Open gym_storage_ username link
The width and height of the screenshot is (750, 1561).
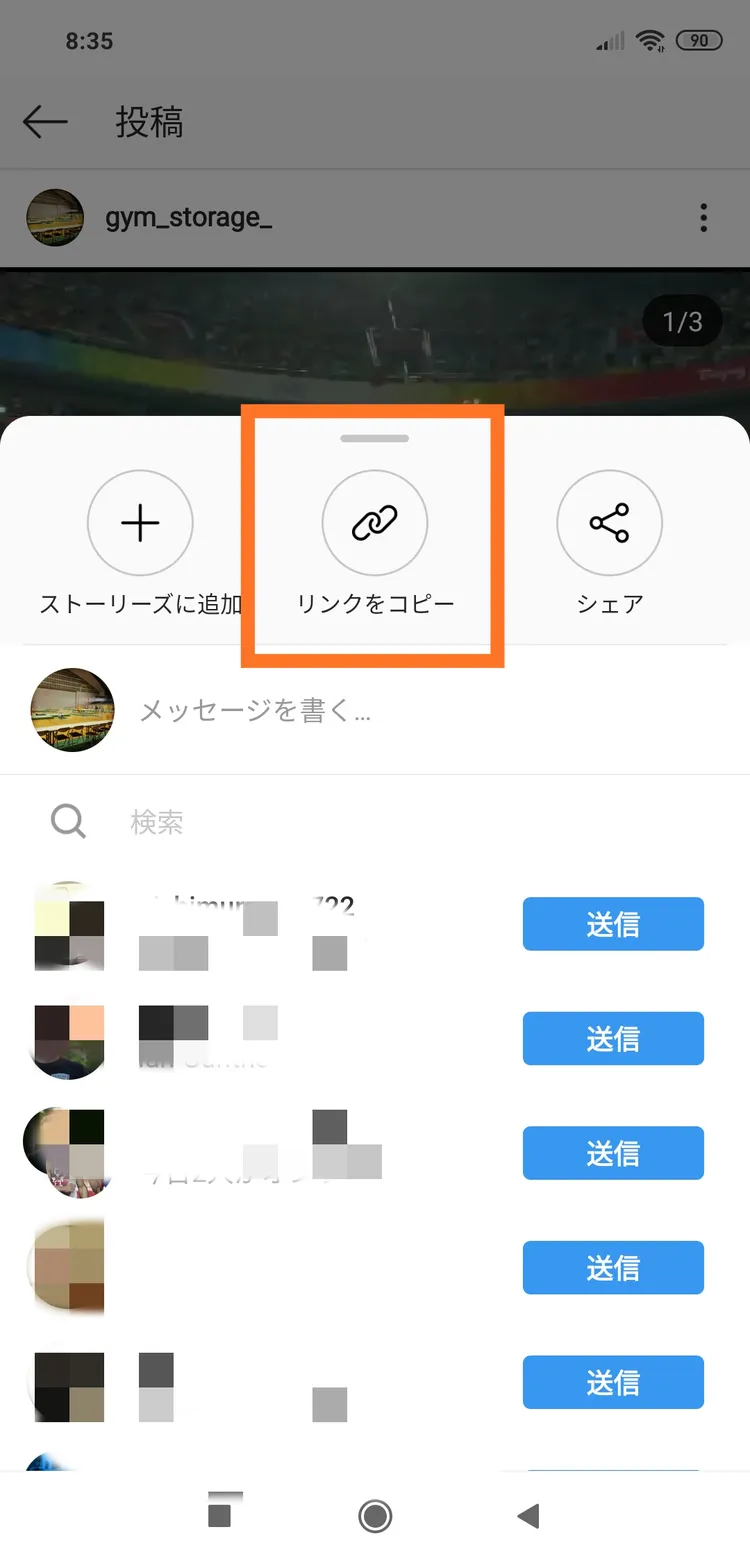pyautogui.click(x=189, y=217)
